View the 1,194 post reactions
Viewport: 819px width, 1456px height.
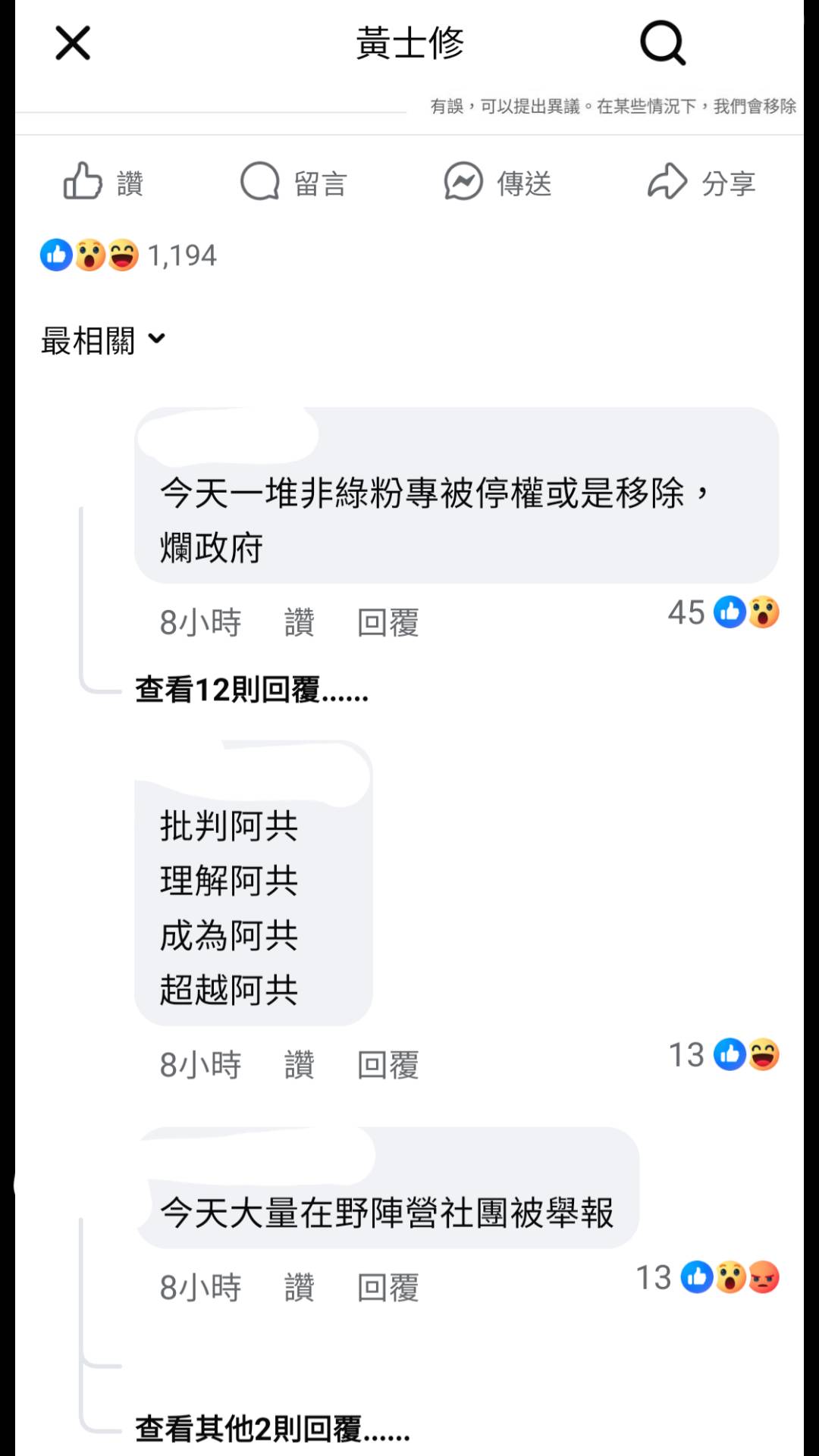tap(128, 255)
